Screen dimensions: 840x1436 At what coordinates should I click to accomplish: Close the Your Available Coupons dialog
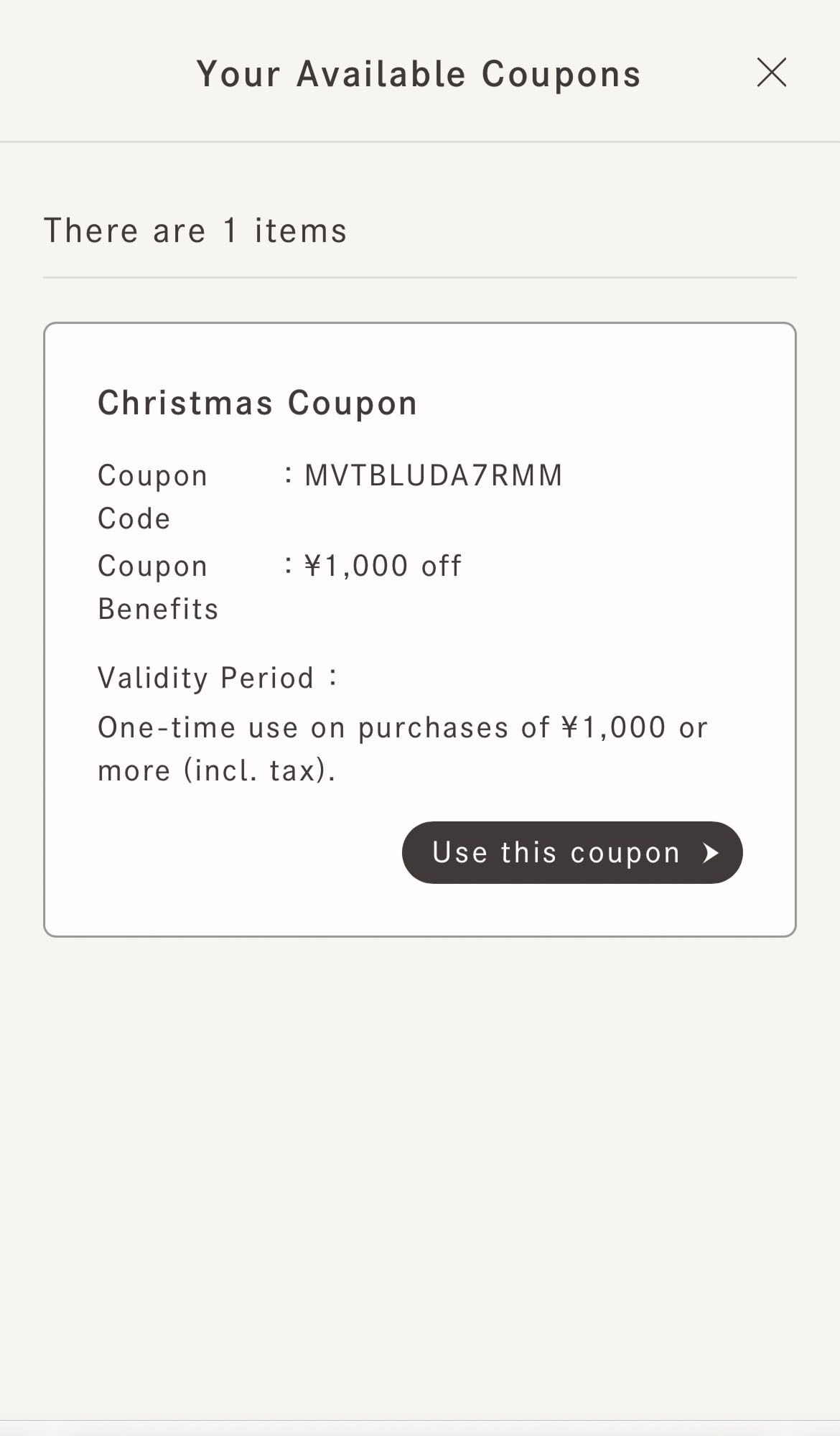[772, 73]
